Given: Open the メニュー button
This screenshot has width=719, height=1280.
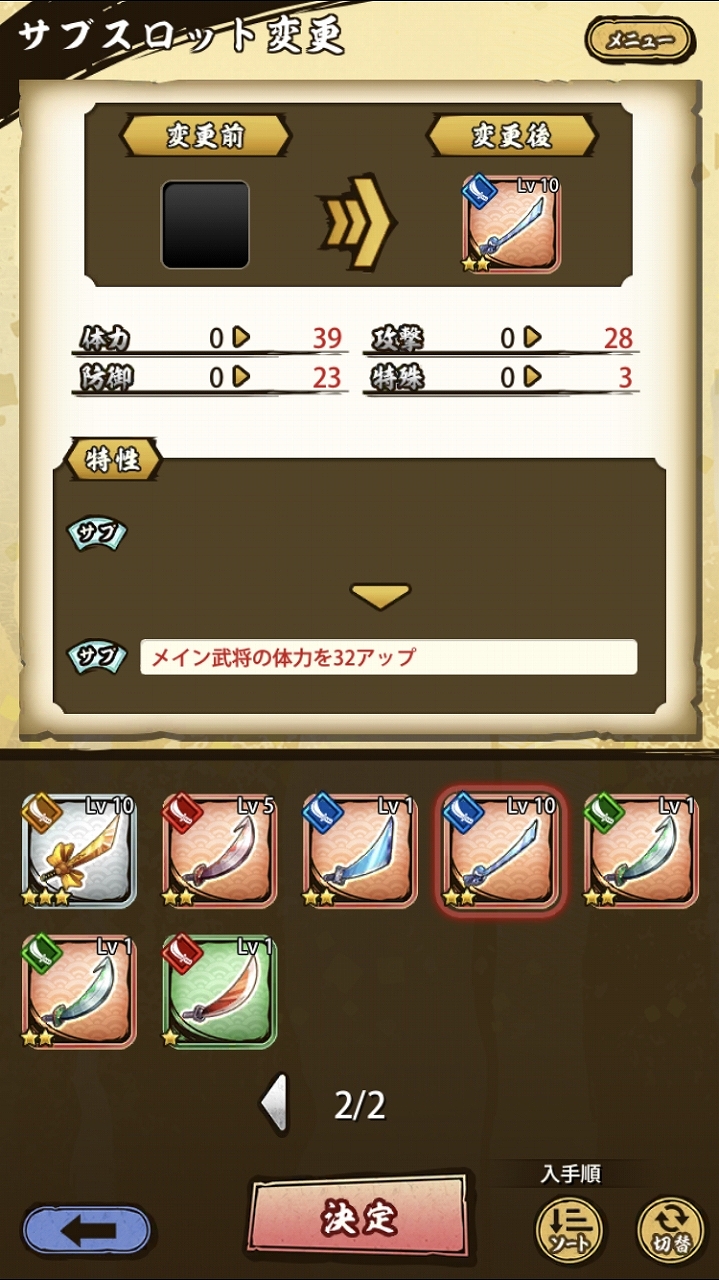Looking at the screenshot, I should point(639,41).
